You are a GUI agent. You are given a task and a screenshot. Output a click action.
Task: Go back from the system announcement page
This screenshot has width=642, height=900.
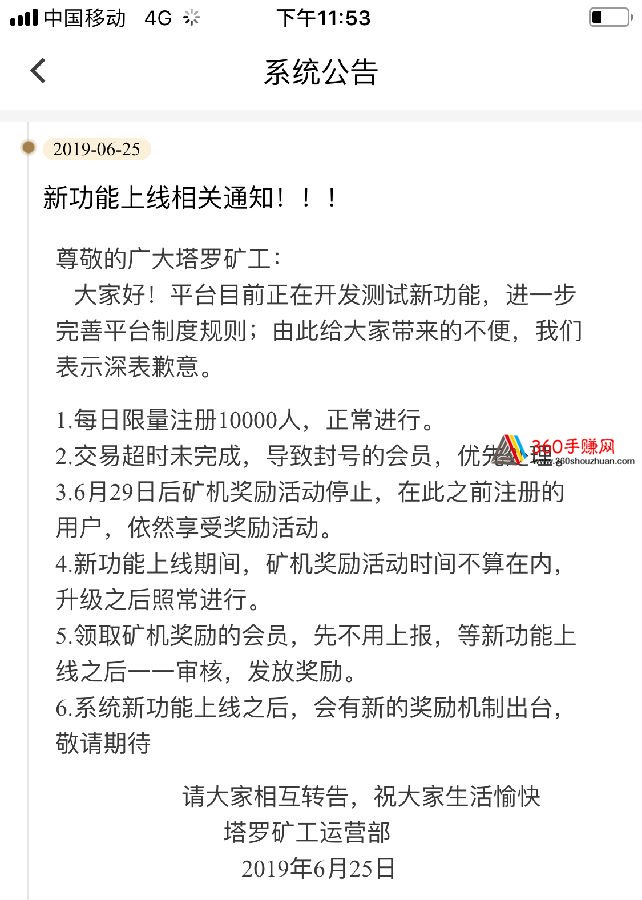[x=38, y=71]
